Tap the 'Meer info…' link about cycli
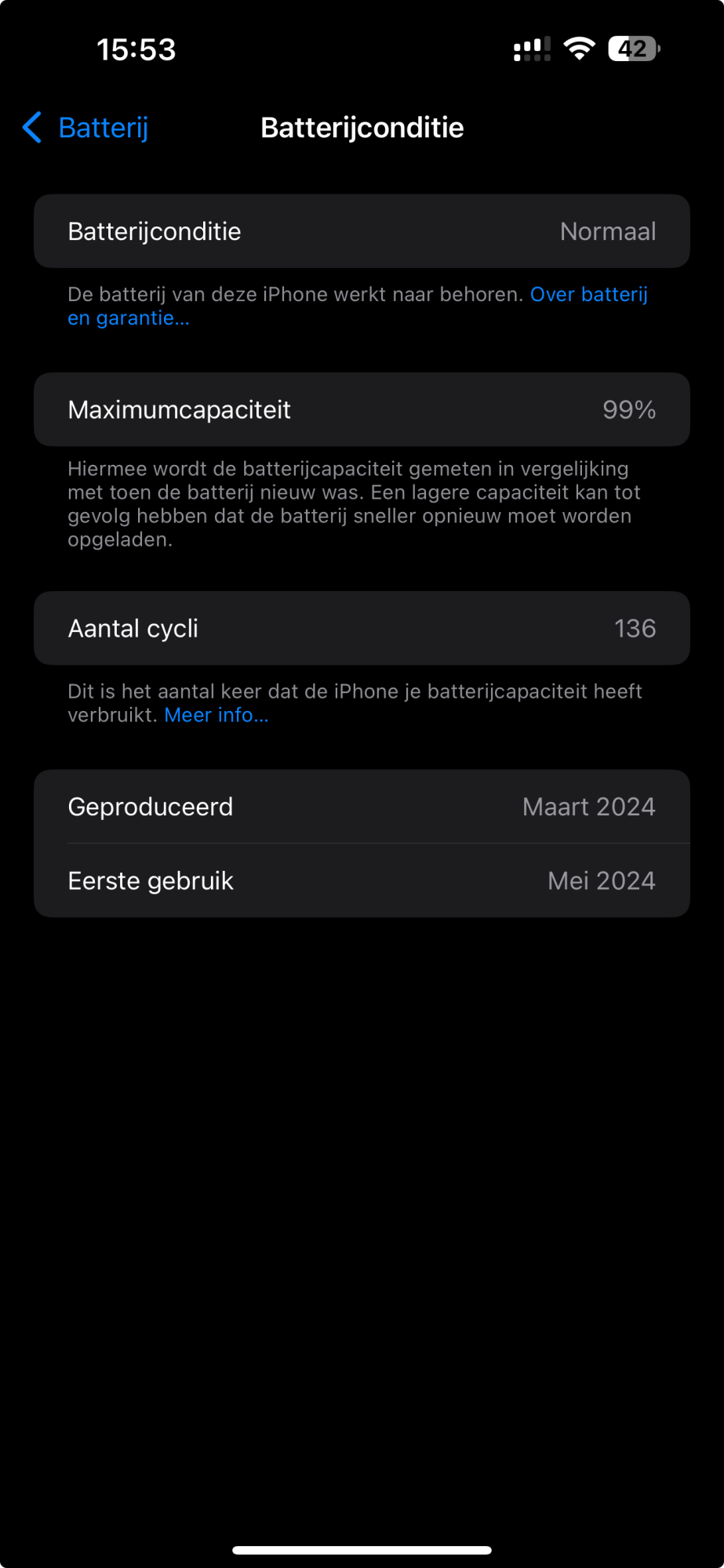Viewport: 724px width, 1568px height. (216, 715)
